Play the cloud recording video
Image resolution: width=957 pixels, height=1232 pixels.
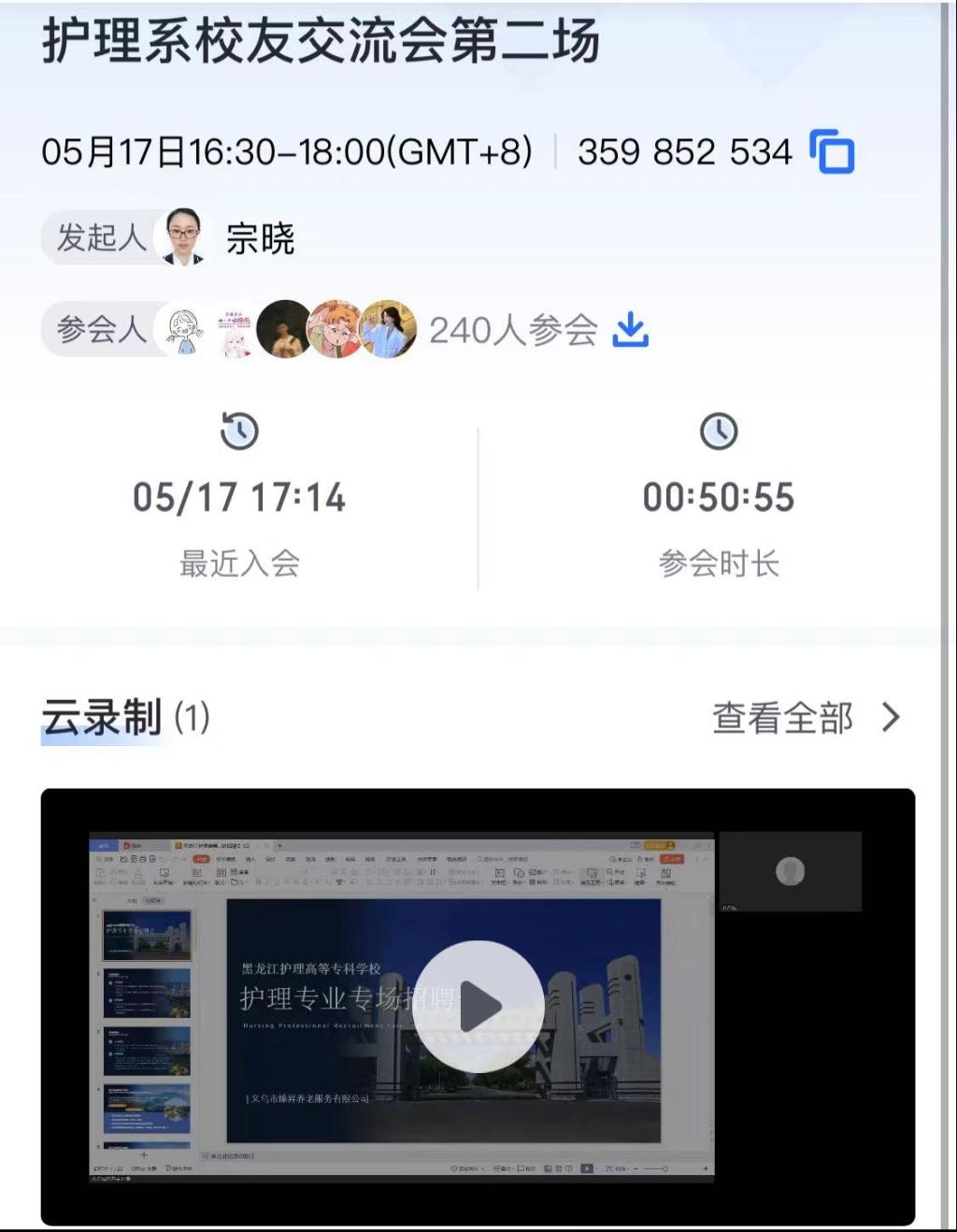click(478, 1007)
